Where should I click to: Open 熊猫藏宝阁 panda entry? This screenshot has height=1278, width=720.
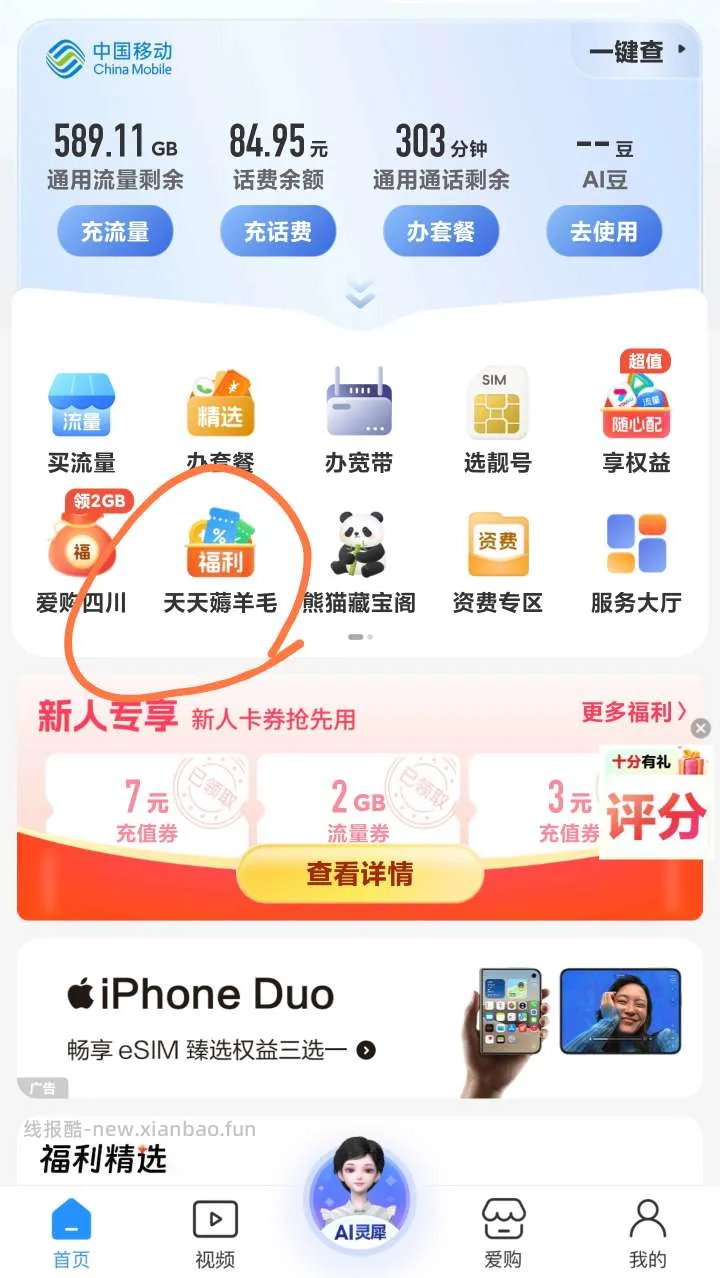point(359,560)
